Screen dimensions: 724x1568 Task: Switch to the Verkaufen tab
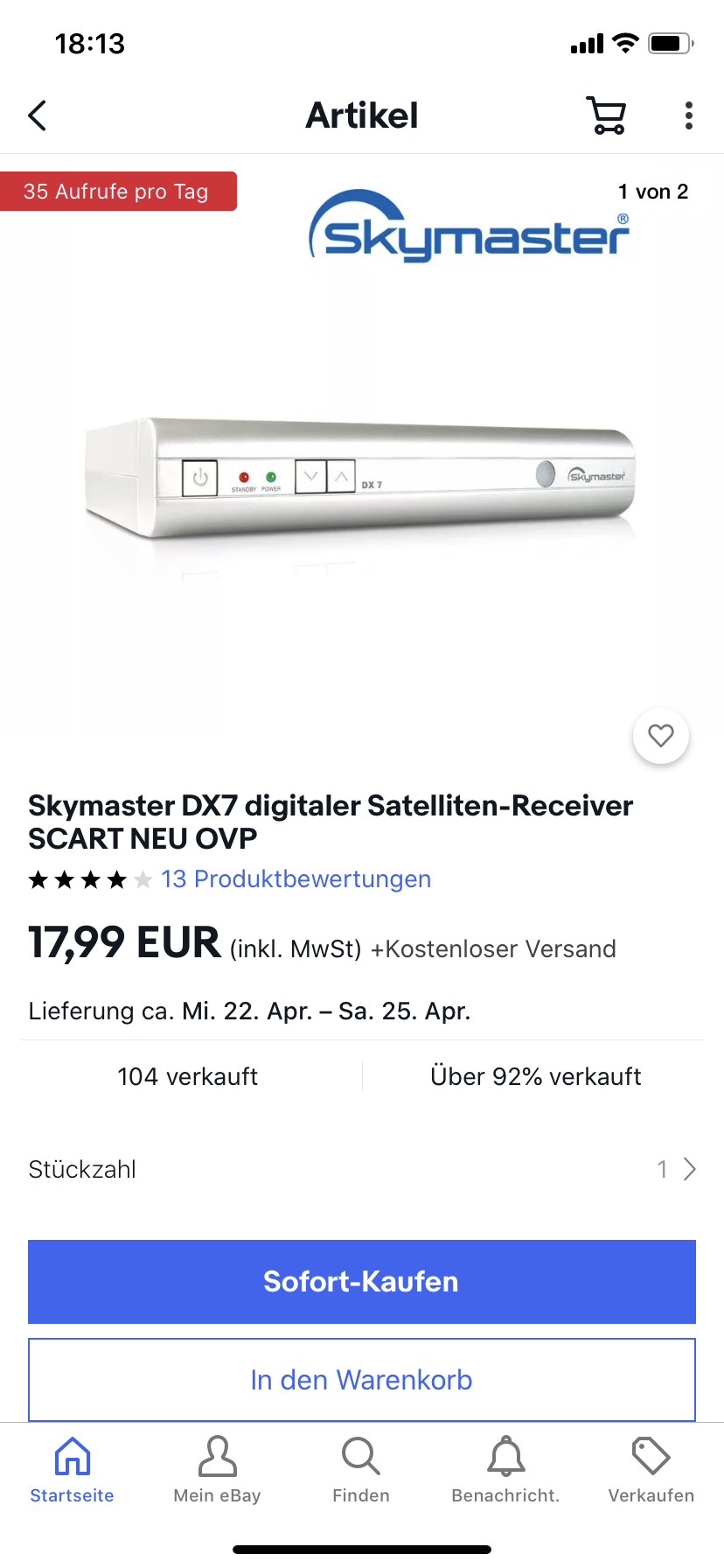(651, 1470)
